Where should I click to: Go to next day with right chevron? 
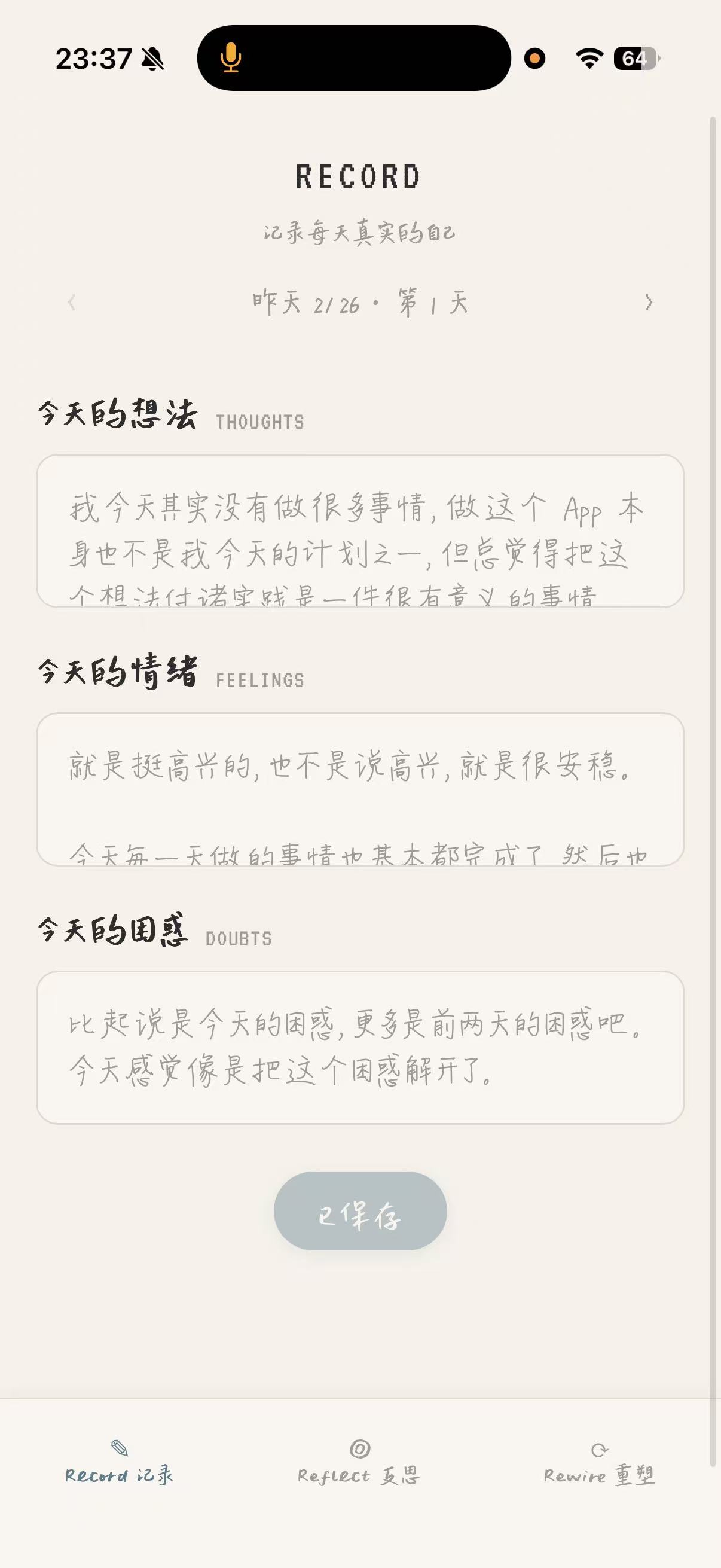coord(648,302)
